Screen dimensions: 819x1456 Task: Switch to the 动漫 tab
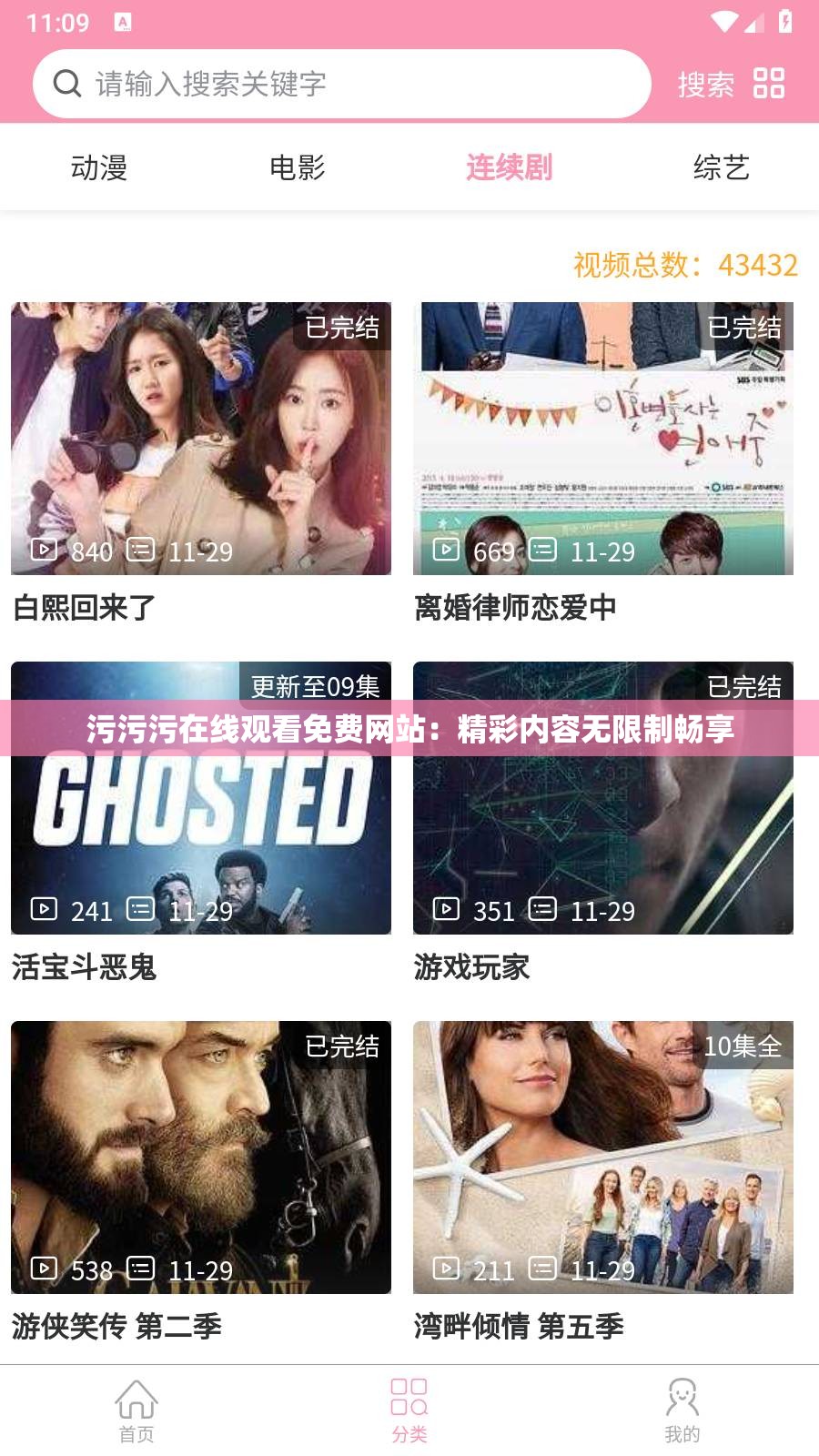click(x=100, y=167)
